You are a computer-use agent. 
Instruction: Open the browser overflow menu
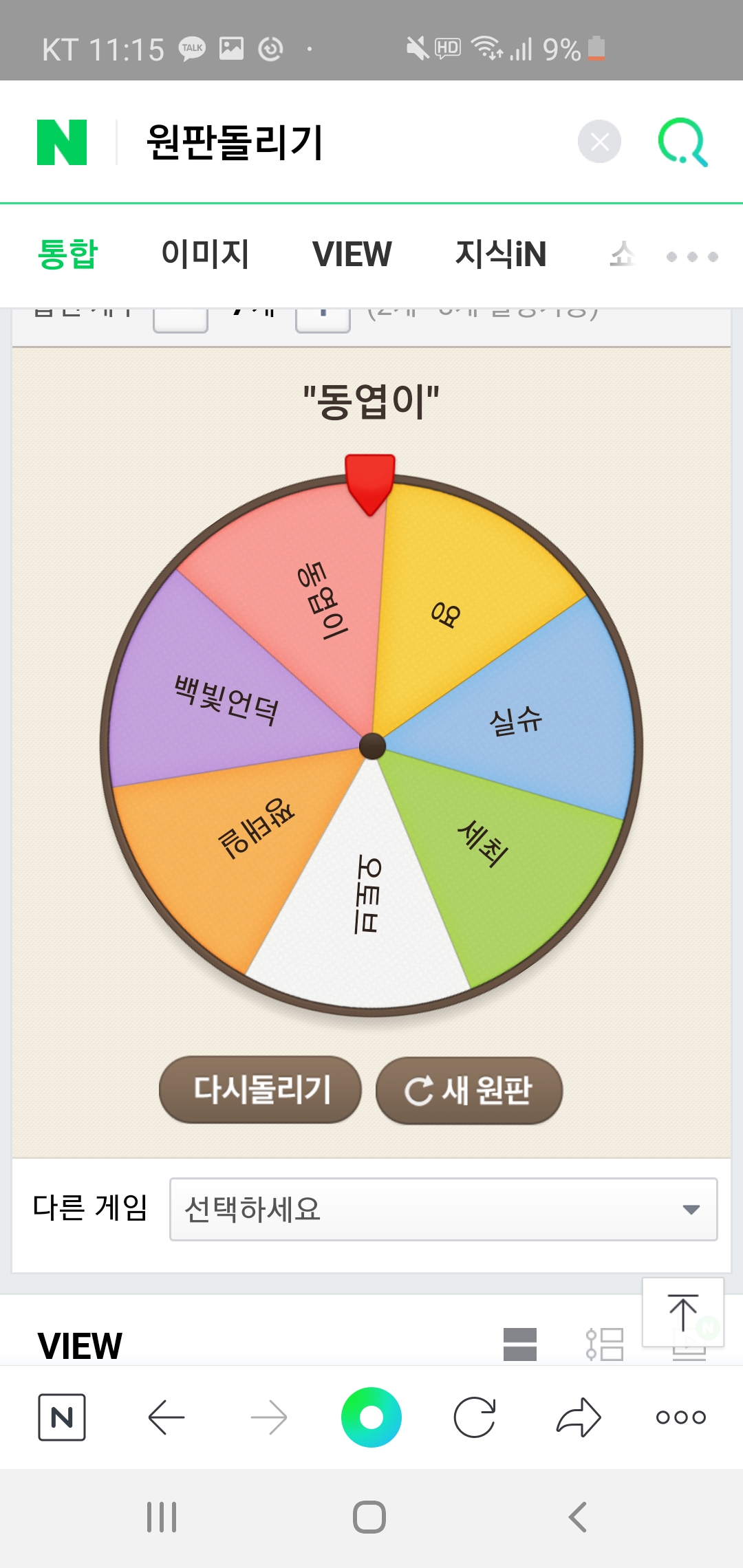point(681,1417)
